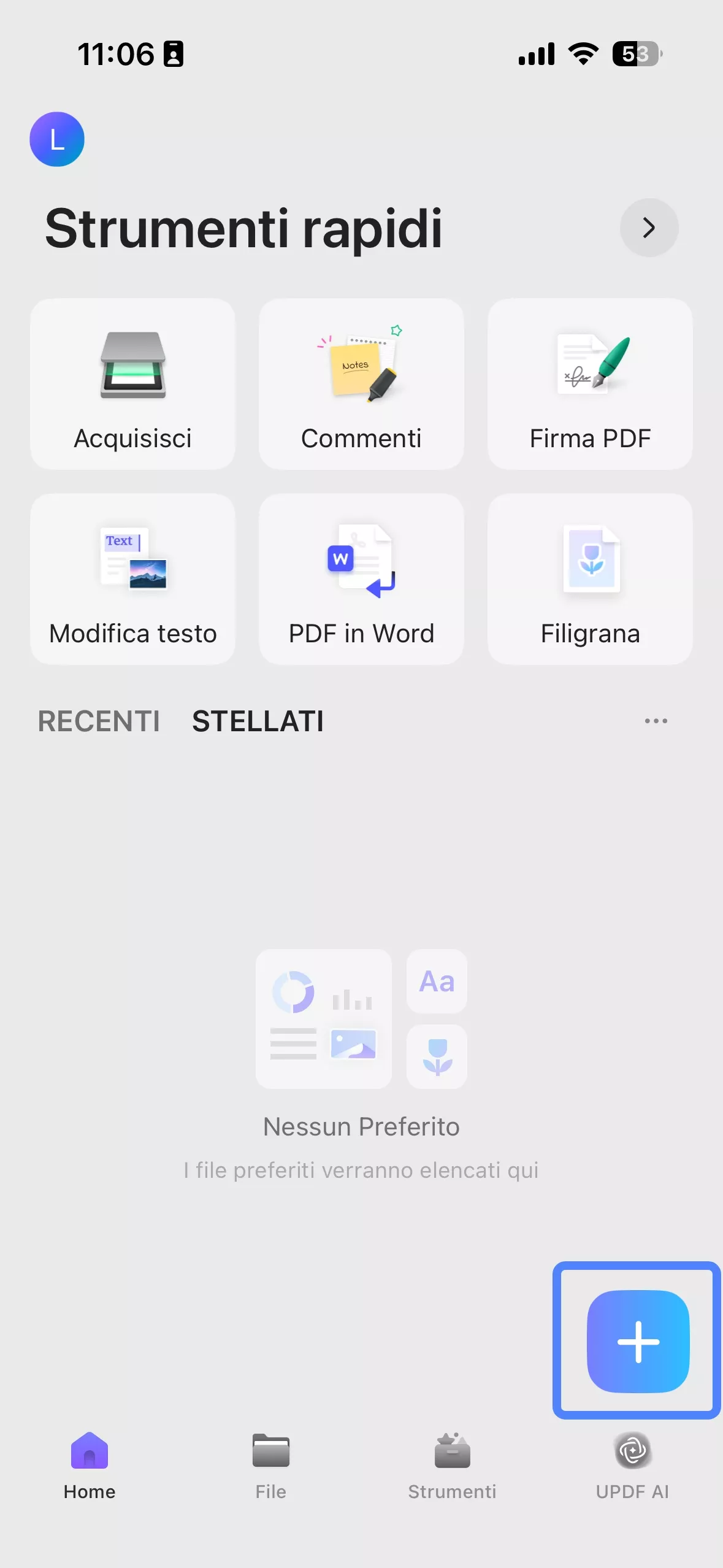This screenshot has height=1568, width=723.
Task: Open the Filigrana watermark tool
Action: 590,580
